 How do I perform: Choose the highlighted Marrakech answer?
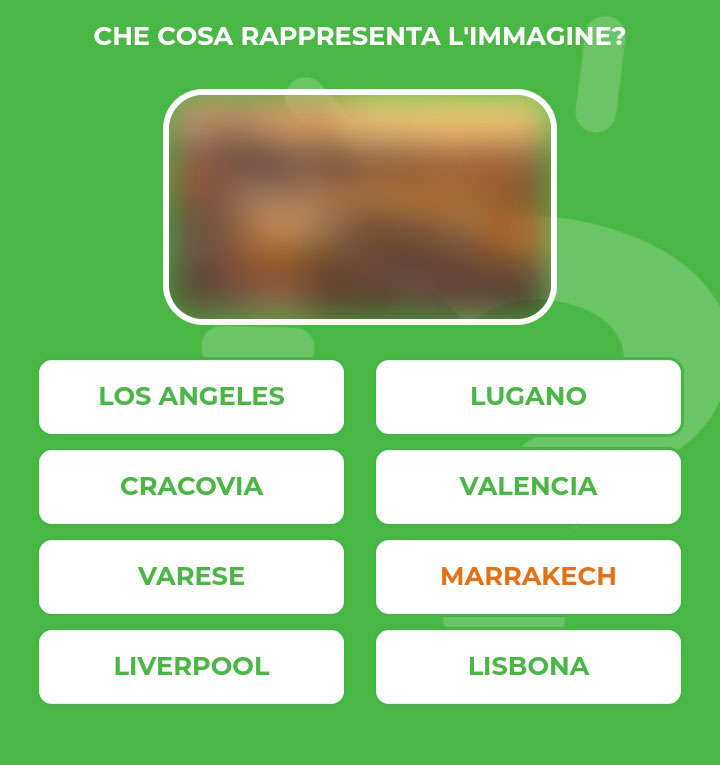[x=528, y=577]
